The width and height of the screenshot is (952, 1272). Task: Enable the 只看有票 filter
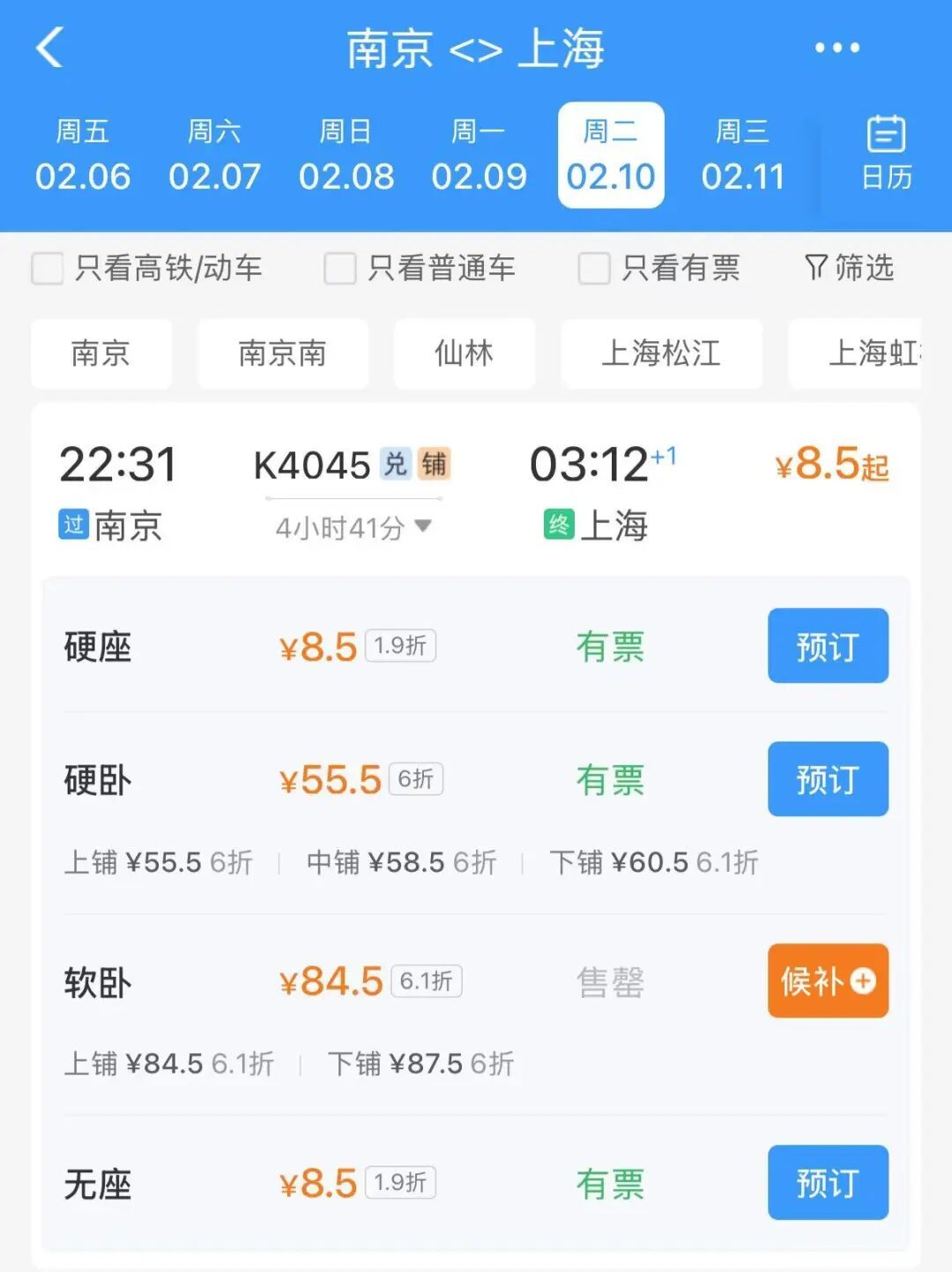tap(593, 269)
